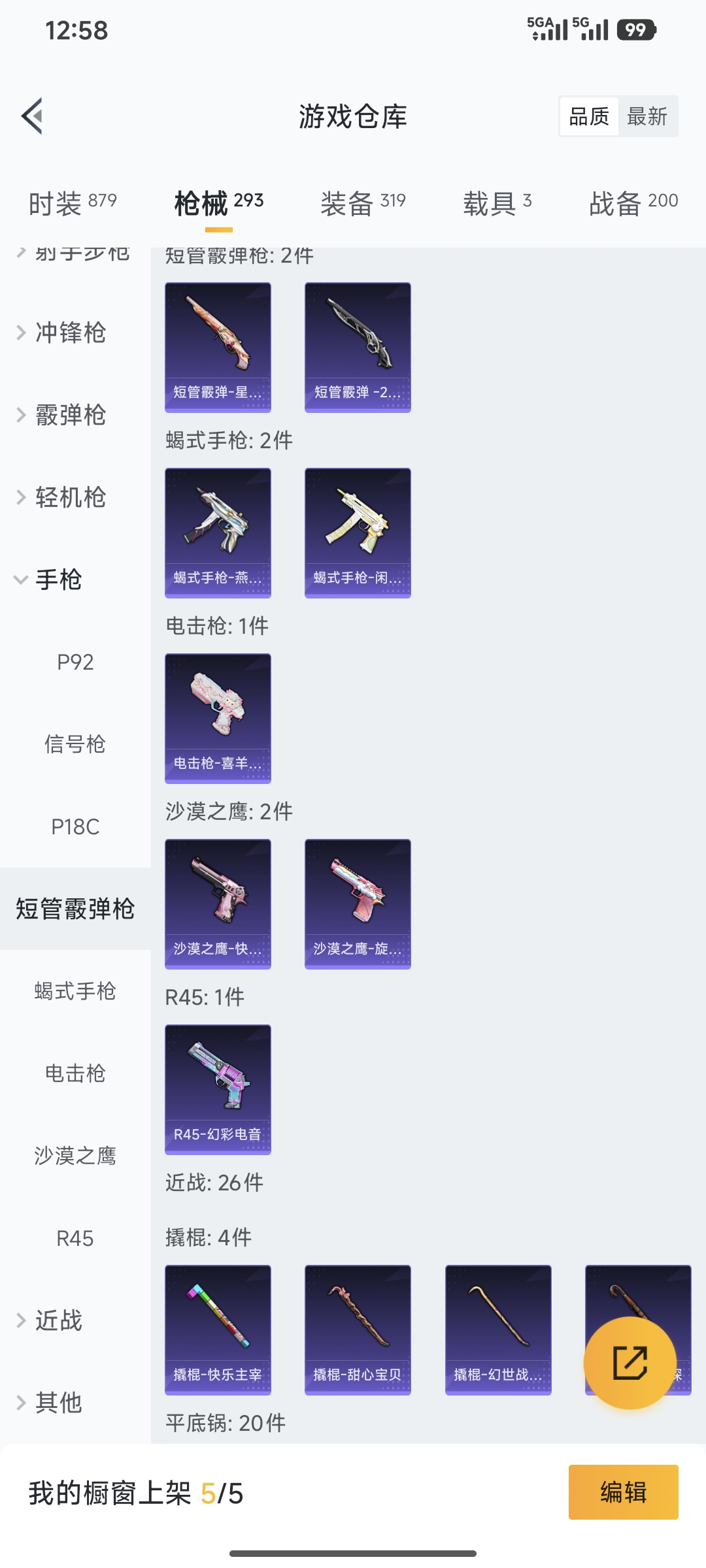Toggle sorting to 品质
Viewport: 706px width, 1568px height.
coord(587,116)
